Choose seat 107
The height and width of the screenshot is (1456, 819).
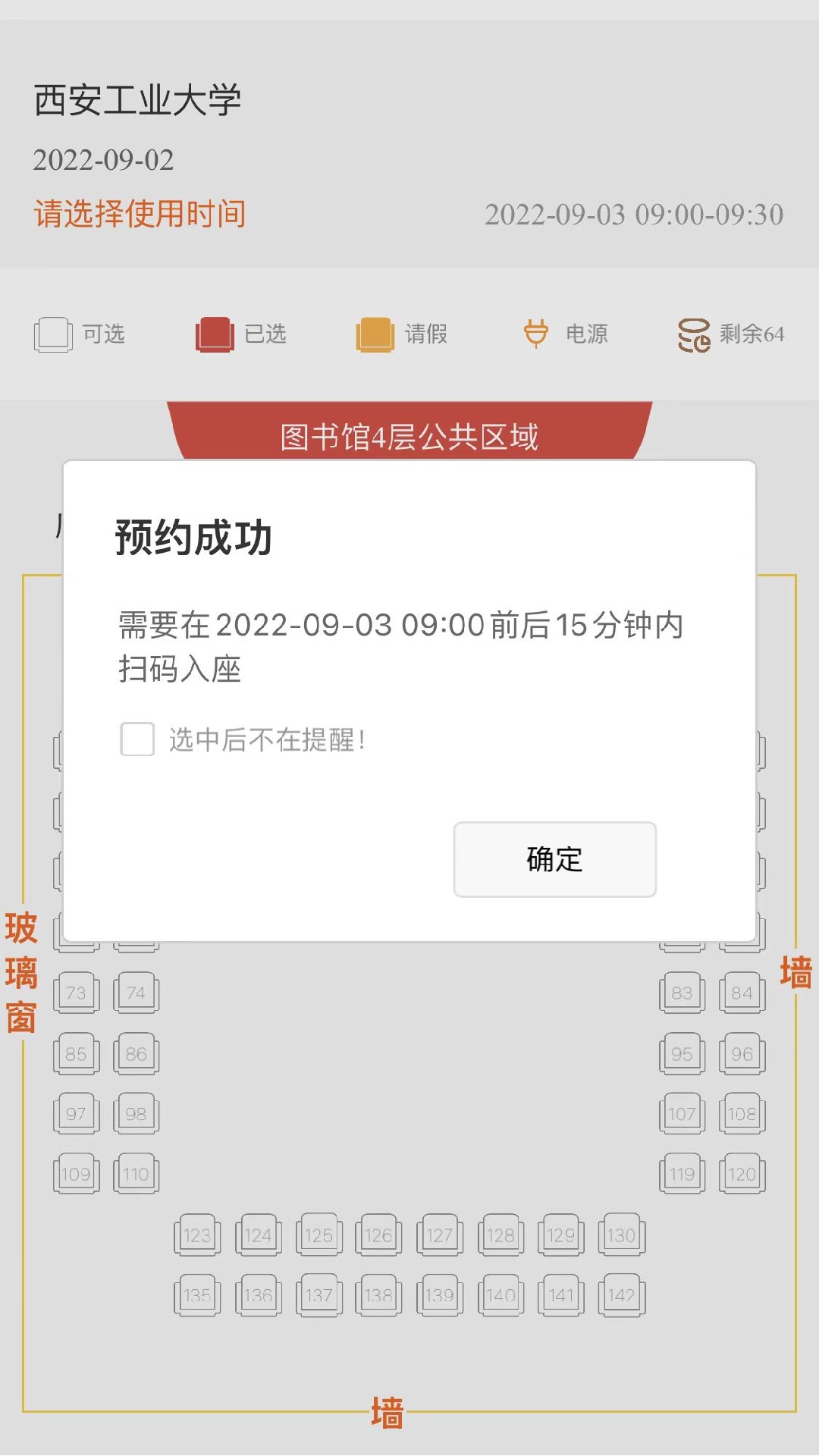click(x=682, y=1113)
